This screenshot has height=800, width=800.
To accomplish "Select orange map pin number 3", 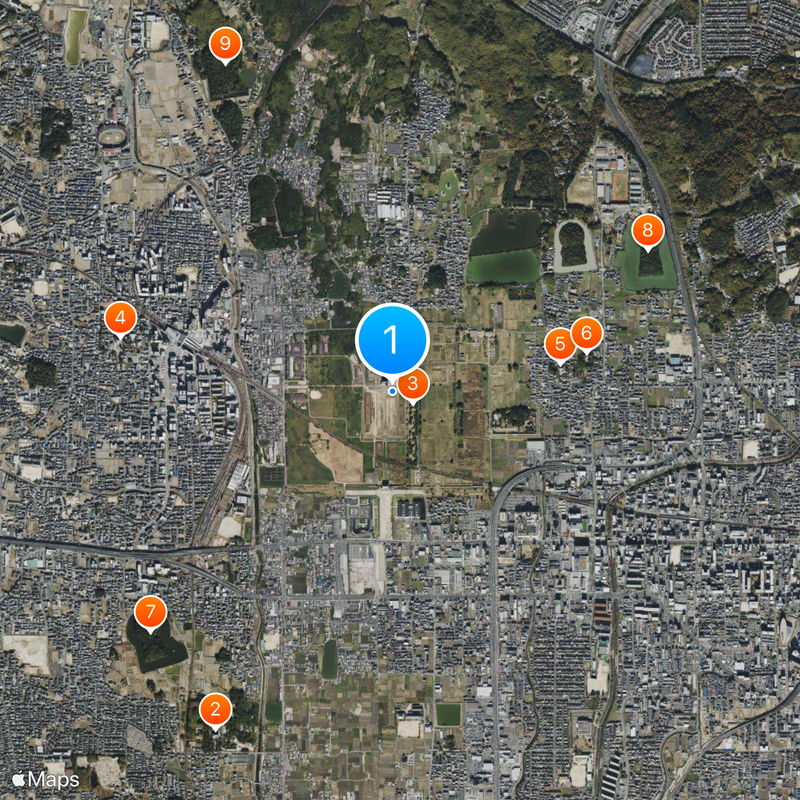I will click(414, 383).
